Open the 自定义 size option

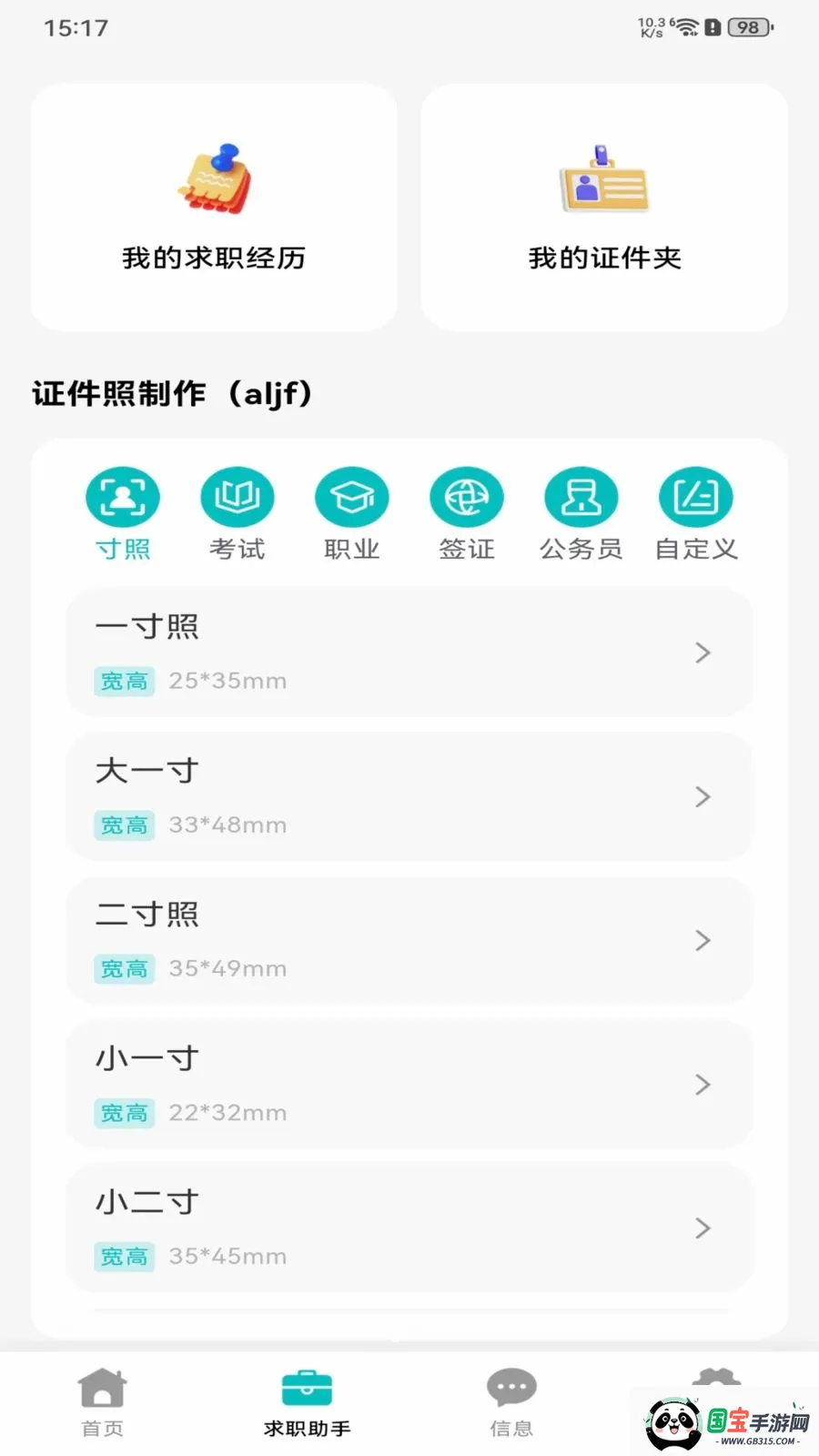tap(696, 513)
